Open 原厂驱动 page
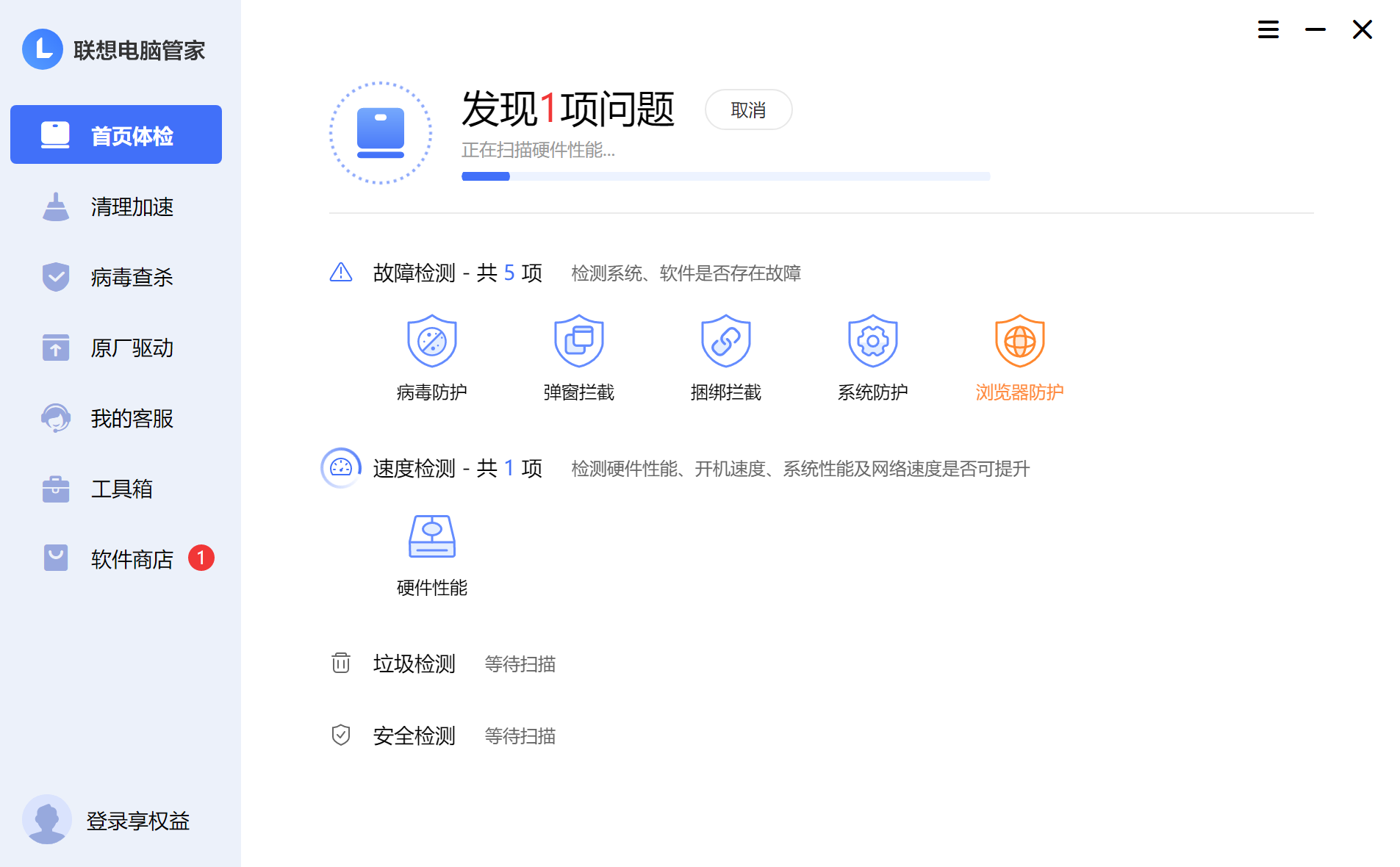 click(116, 348)
